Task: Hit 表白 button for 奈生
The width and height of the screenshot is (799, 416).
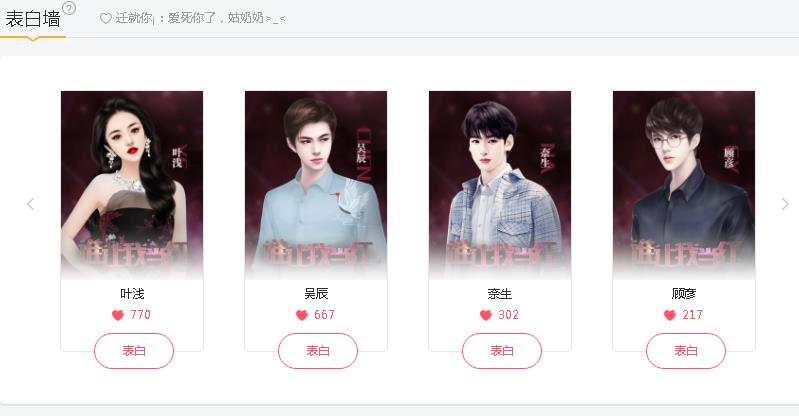Action: coord(502,351)
